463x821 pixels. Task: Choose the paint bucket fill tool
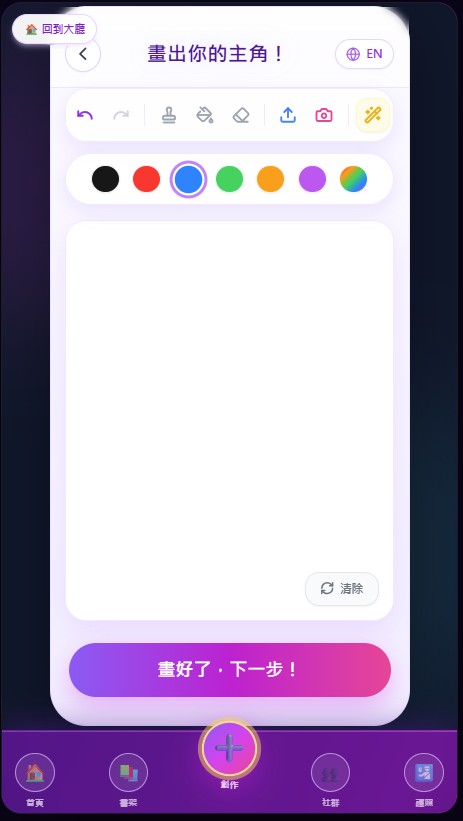(x=205, y=115)
